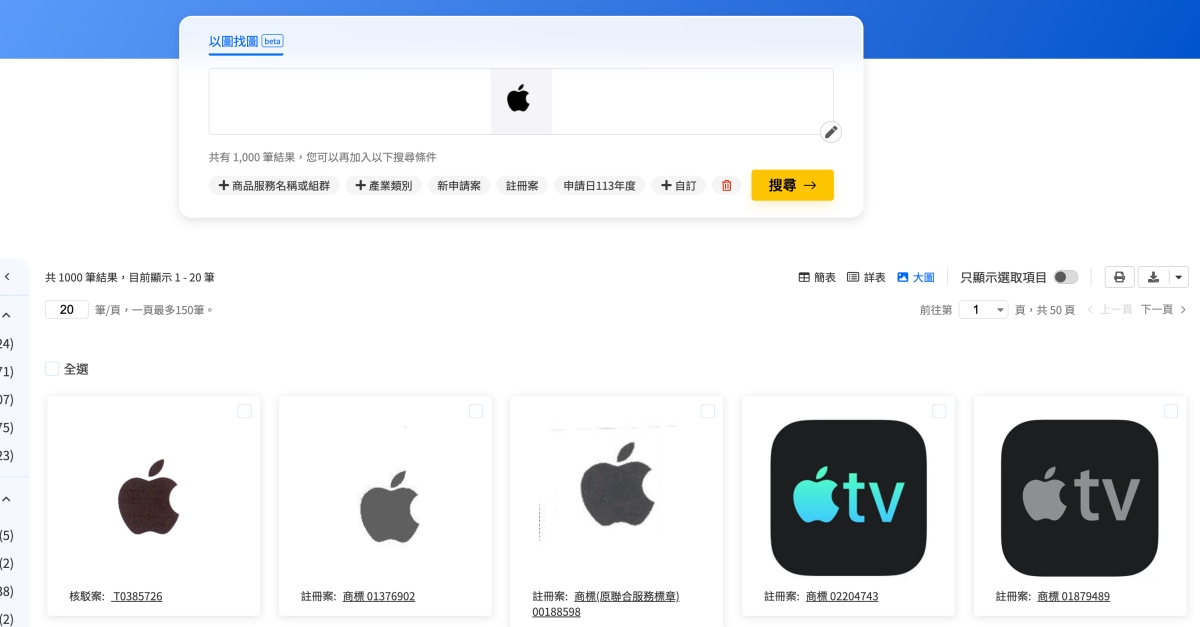Toggle 只顯示選取項目 switch

click(1066, 277)
